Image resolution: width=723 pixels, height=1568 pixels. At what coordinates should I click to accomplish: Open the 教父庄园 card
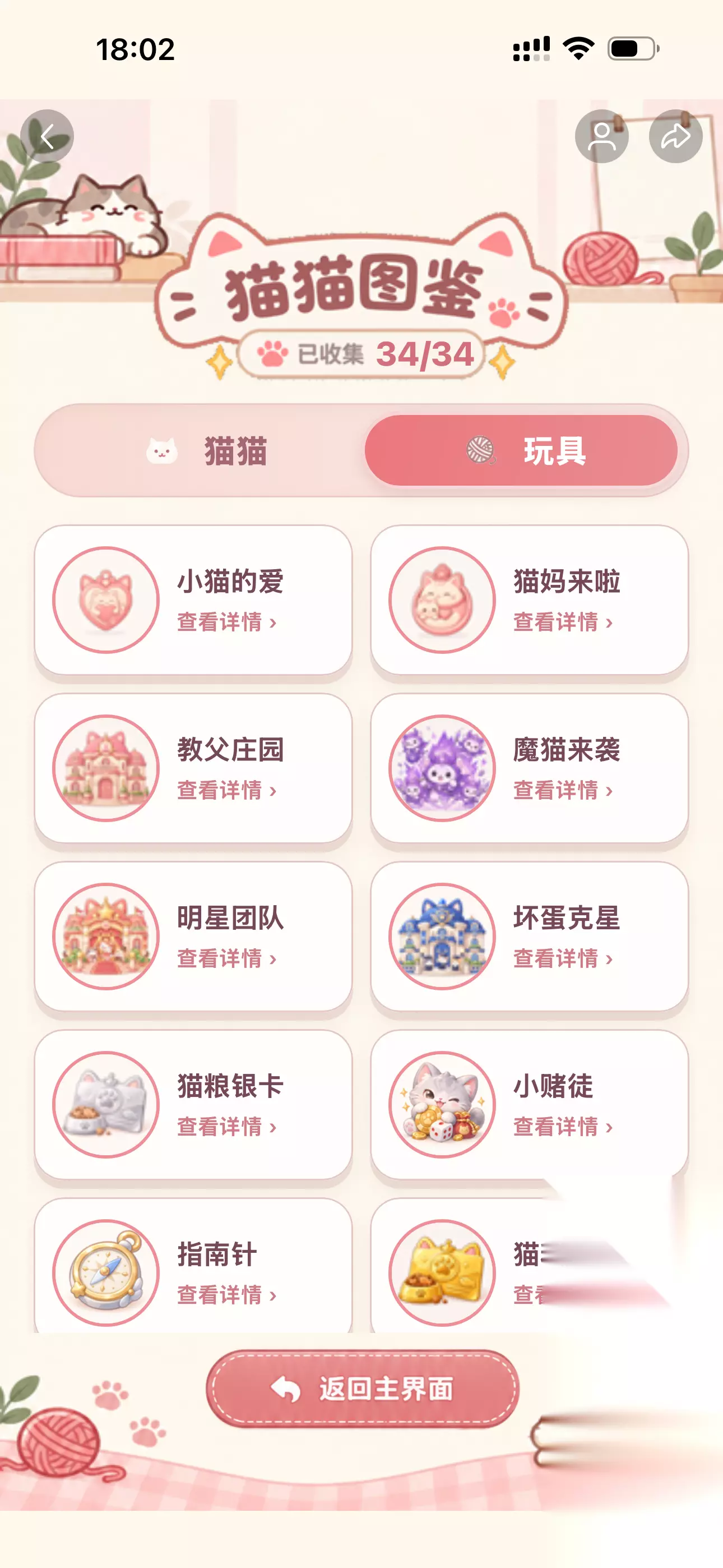tap(193, 768)
